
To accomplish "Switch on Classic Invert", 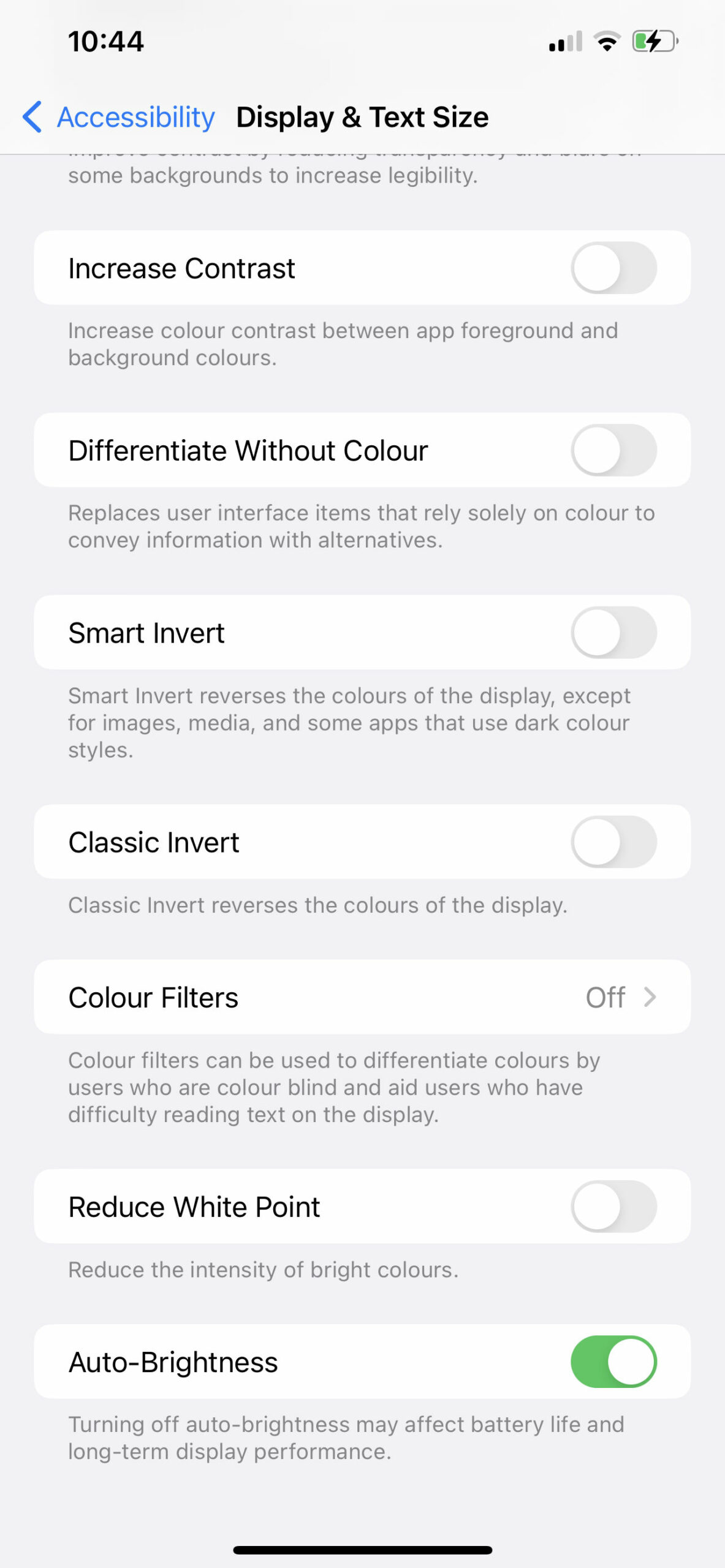I will (613, 842).
